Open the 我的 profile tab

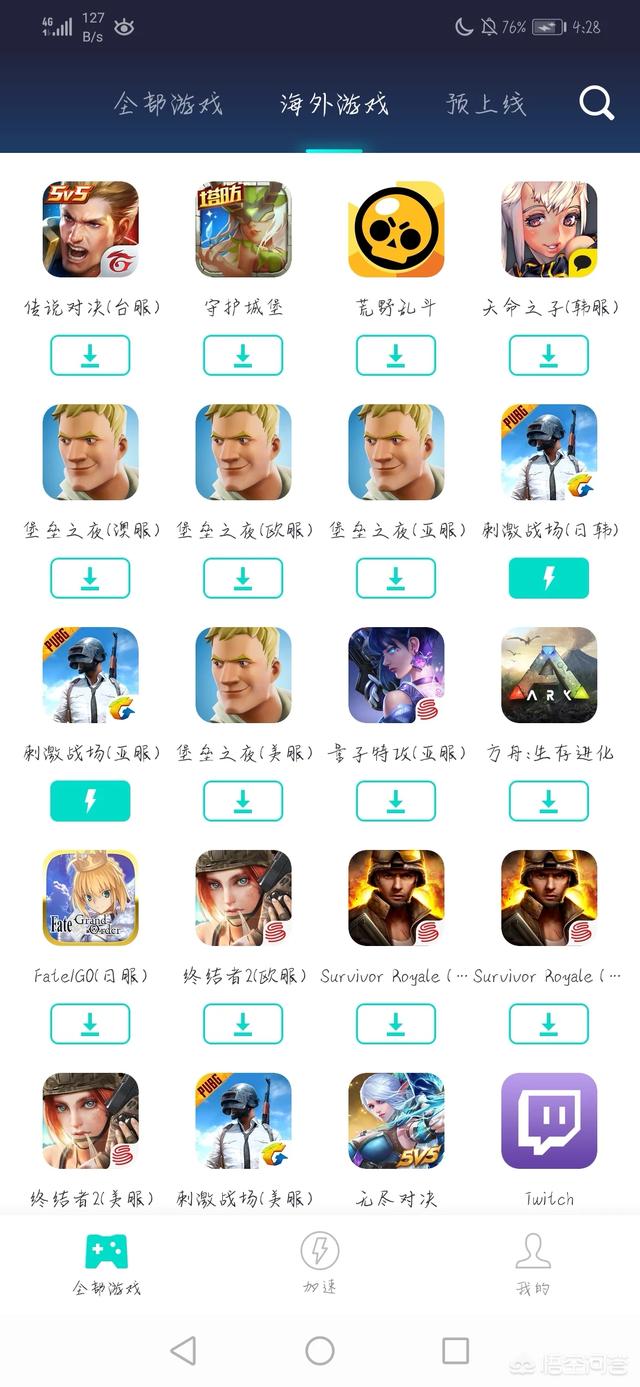pos(533,1264)
